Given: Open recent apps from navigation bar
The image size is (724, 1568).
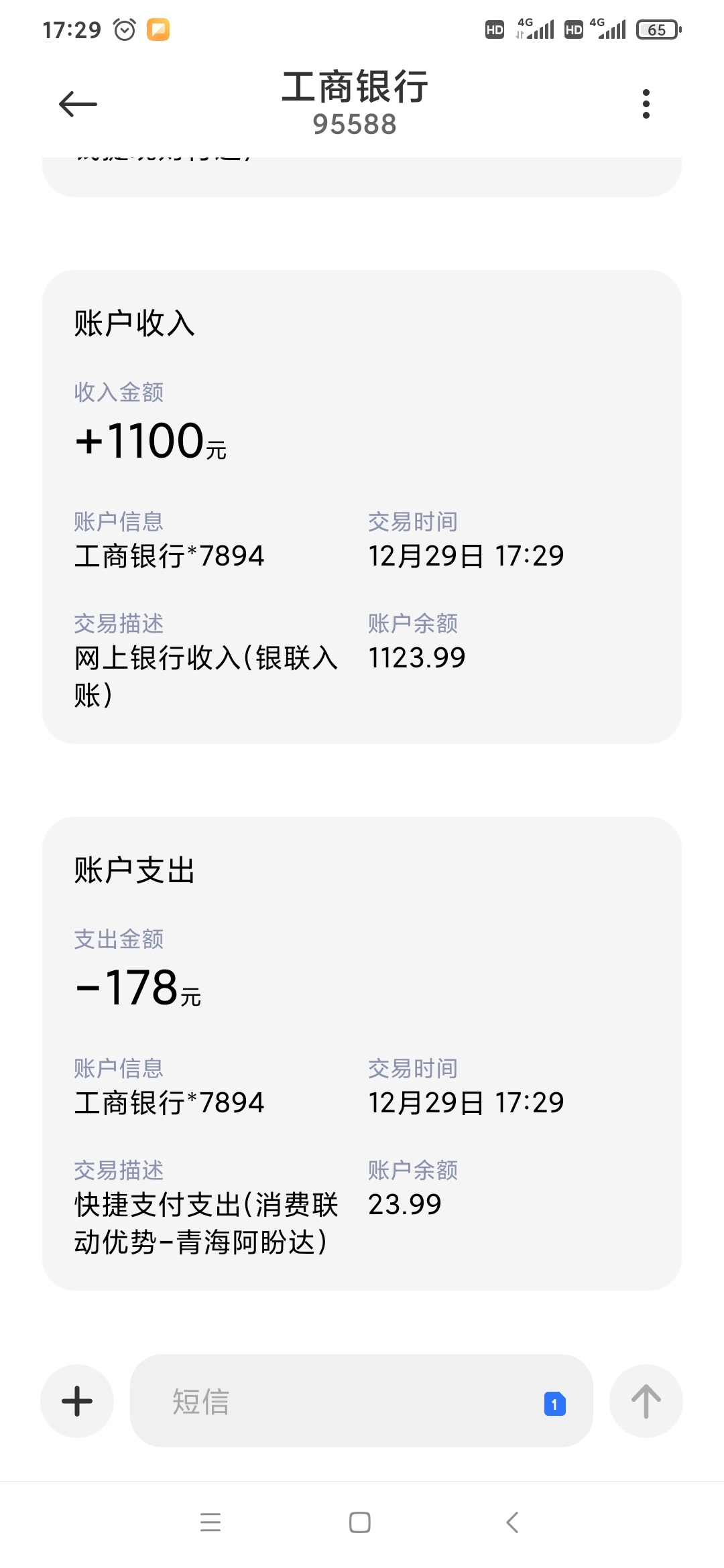Looking at the screenshot, I should pos(210,1522).
